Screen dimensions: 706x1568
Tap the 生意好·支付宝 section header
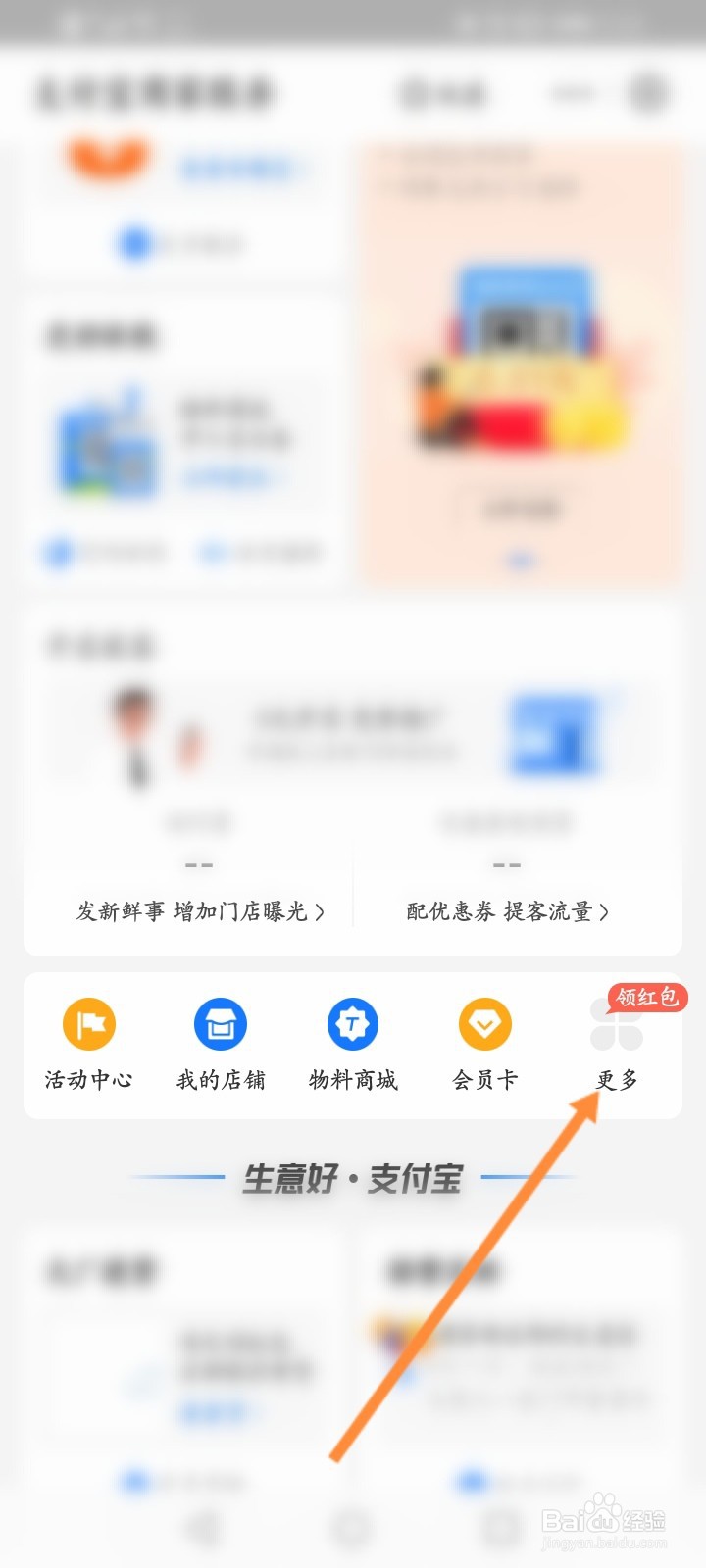pos(353,1179)
